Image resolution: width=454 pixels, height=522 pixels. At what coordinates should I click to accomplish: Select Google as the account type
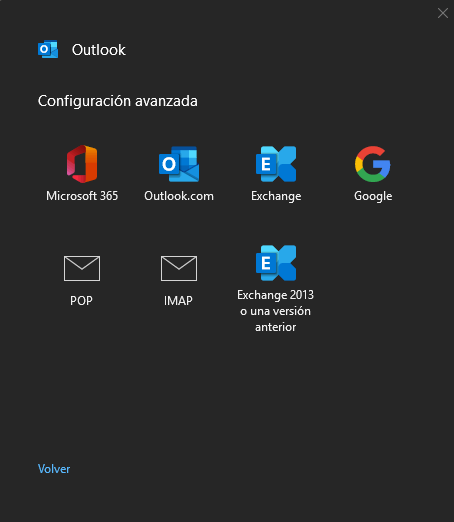click(373, 174)
